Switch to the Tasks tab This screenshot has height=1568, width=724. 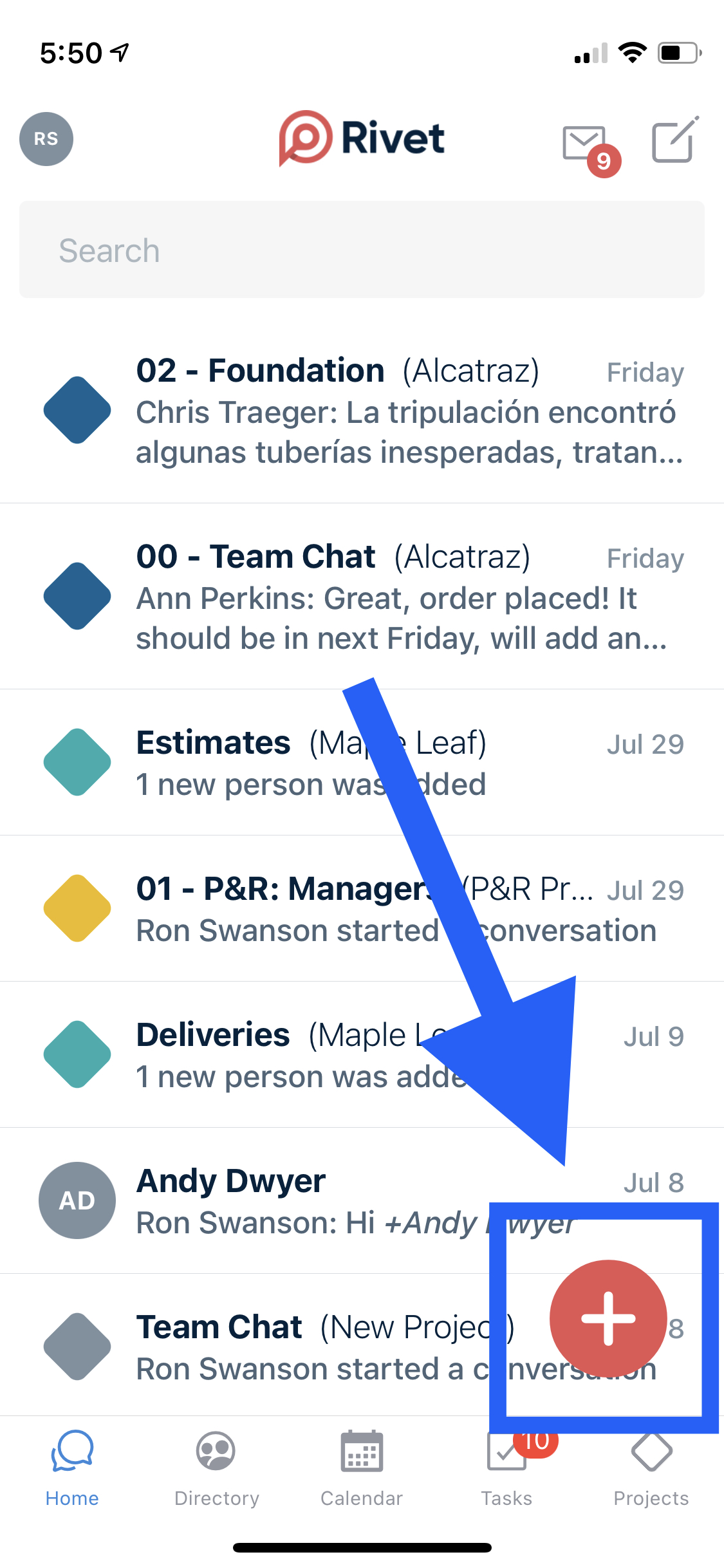click(x=507, y=1468)
